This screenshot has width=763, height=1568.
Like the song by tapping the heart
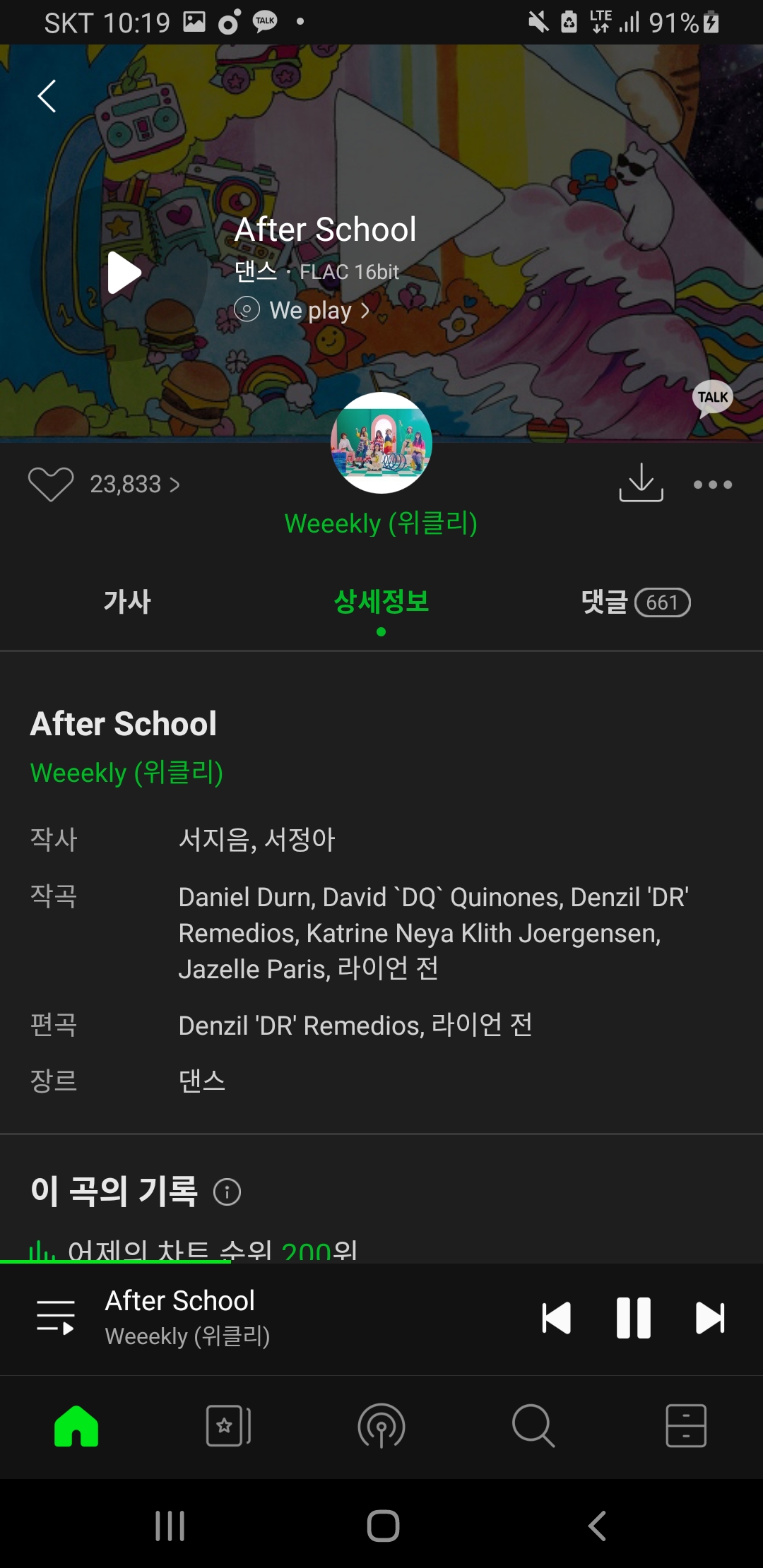[x=49, y=485]
